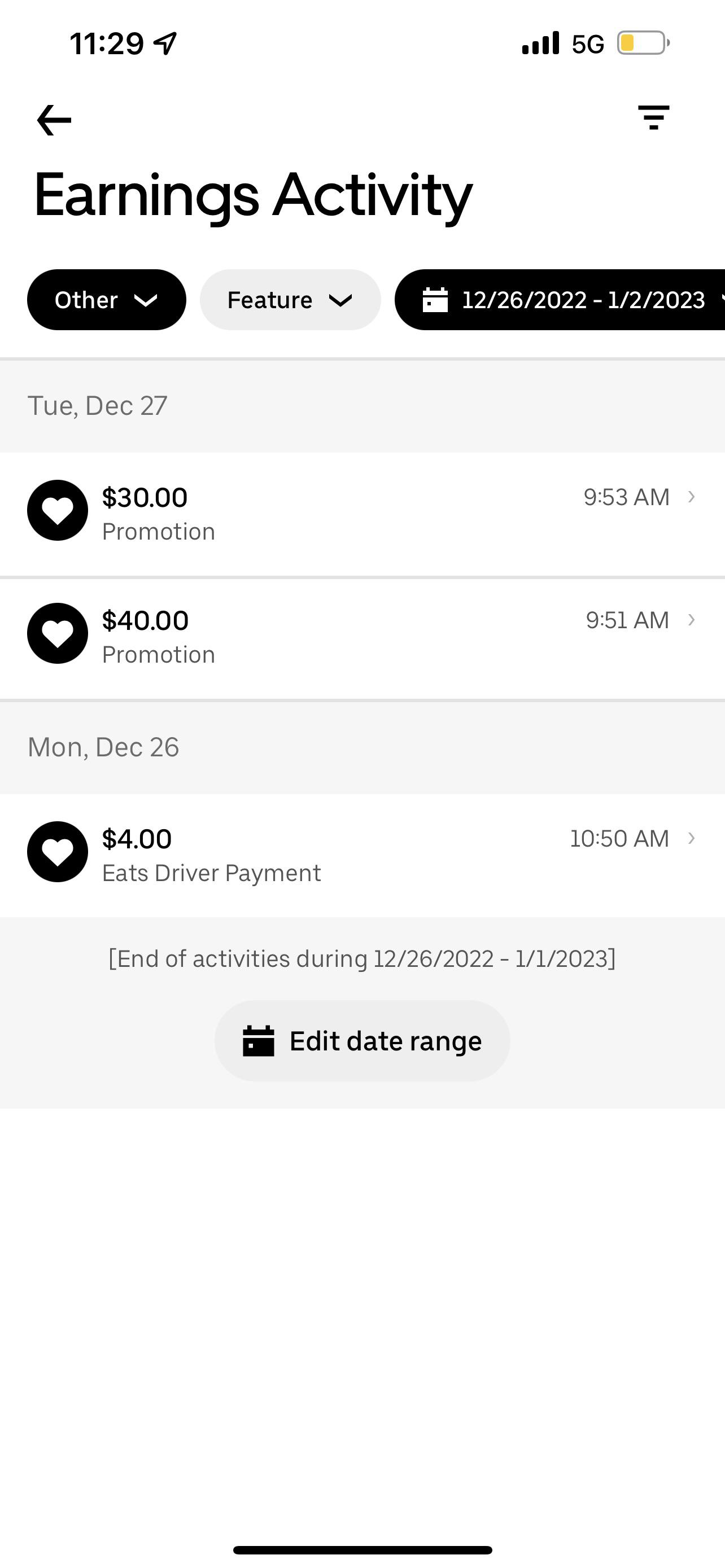
Task: Open the Feature filter dropdown
Action: (x=290, y=300)
